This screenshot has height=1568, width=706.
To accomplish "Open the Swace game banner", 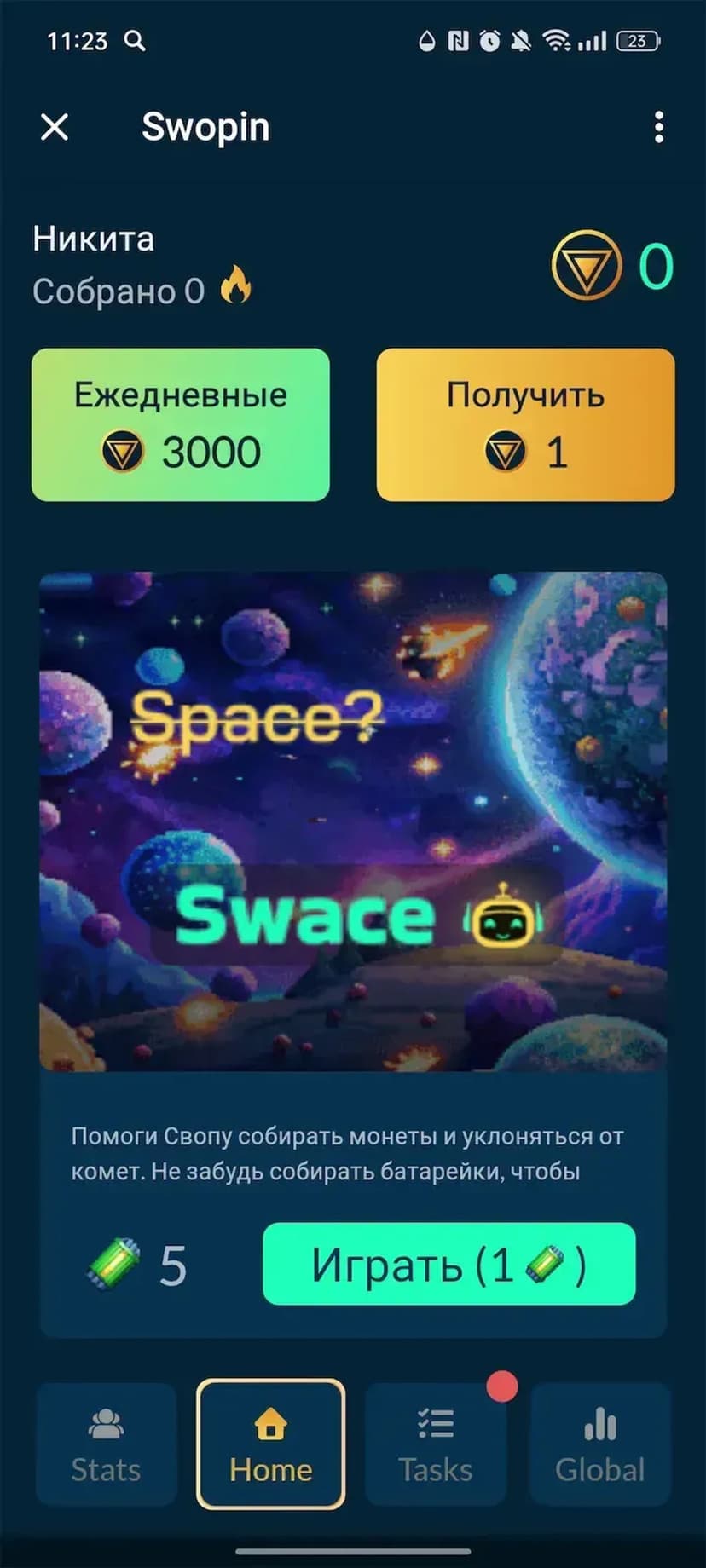I will point(353,821).
